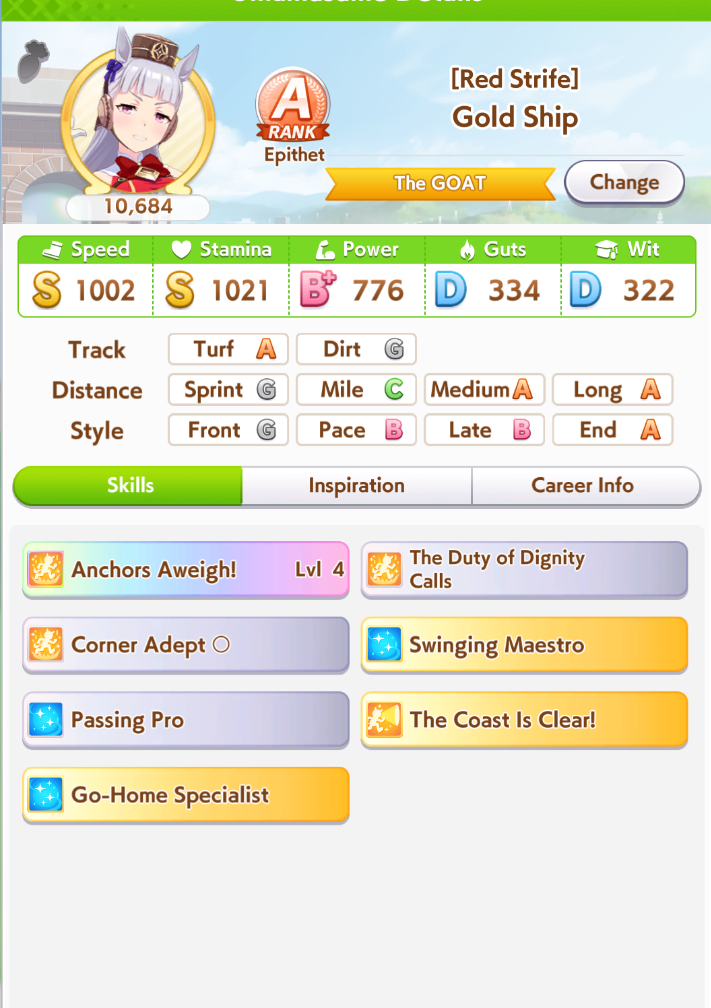The image size is (711, 1008).
Task: Open The Duty of Dignity Calls skill
Action: (x=524, y=570)
